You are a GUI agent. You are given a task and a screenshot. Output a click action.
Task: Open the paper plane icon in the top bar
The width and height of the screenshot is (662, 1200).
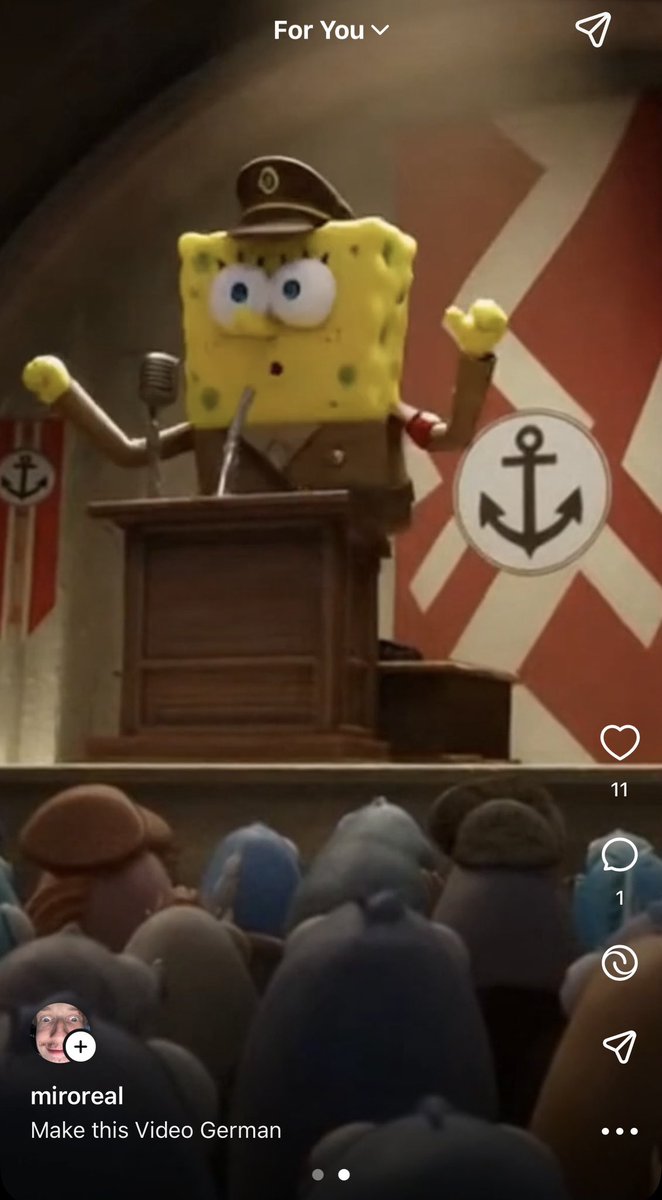point(592,31)
